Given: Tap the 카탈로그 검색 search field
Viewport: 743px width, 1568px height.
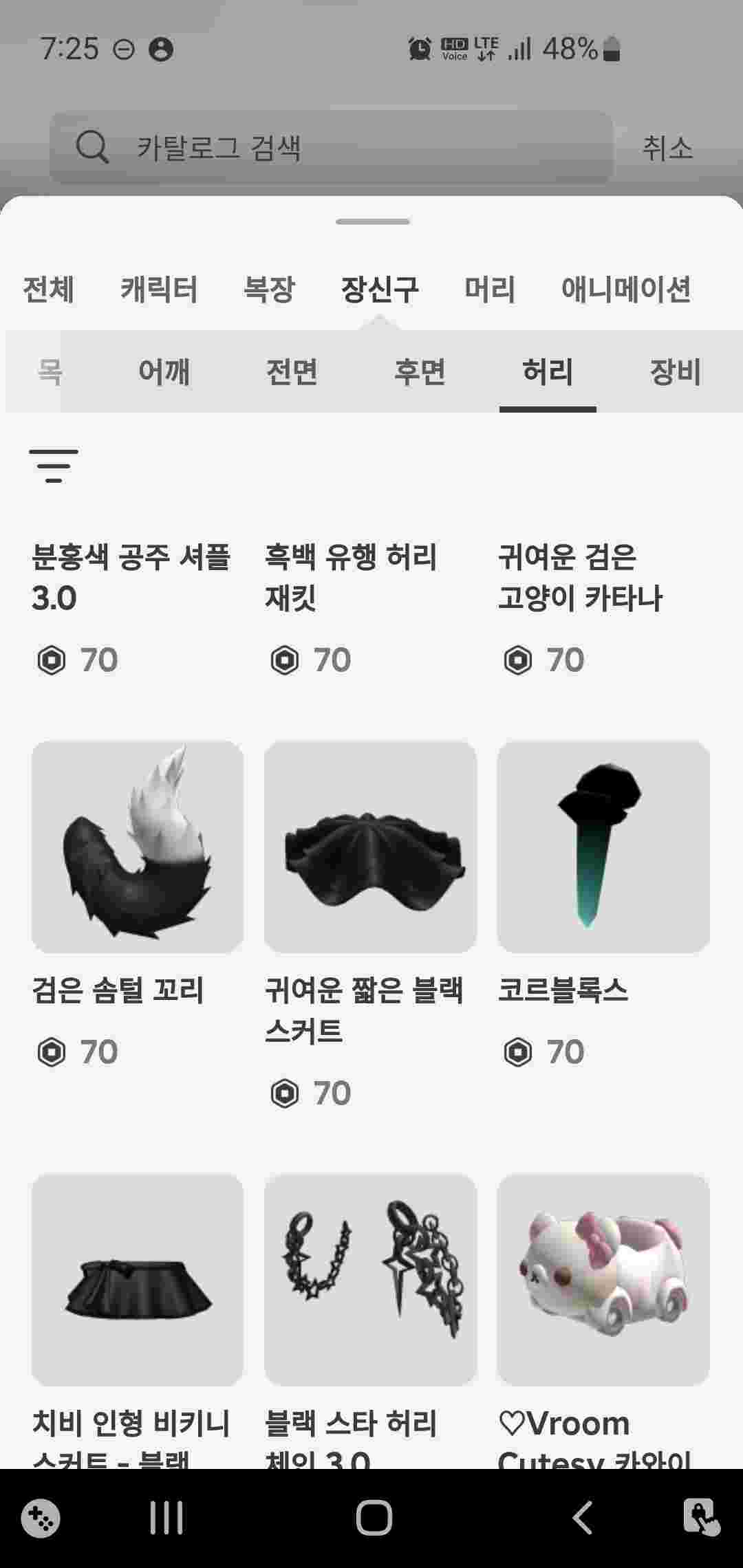Looking at the screenshot, I should pyautogui.click(x=330, y=147).
